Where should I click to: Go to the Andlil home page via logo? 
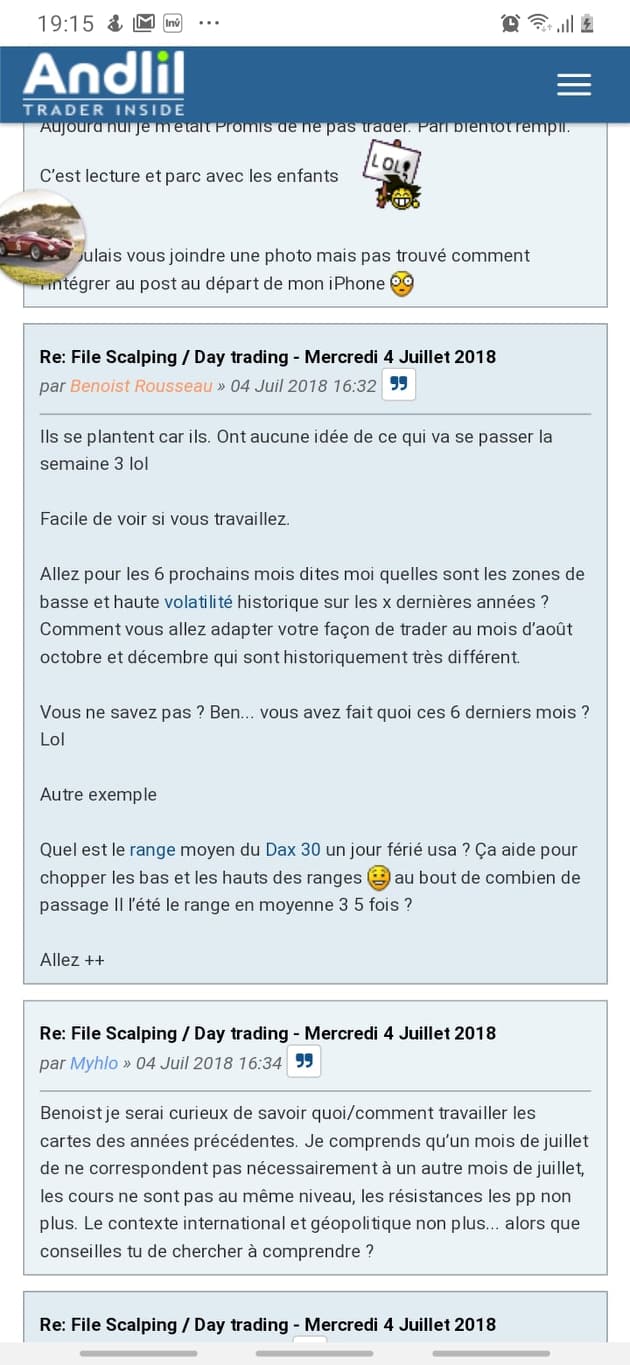point(104,84)
